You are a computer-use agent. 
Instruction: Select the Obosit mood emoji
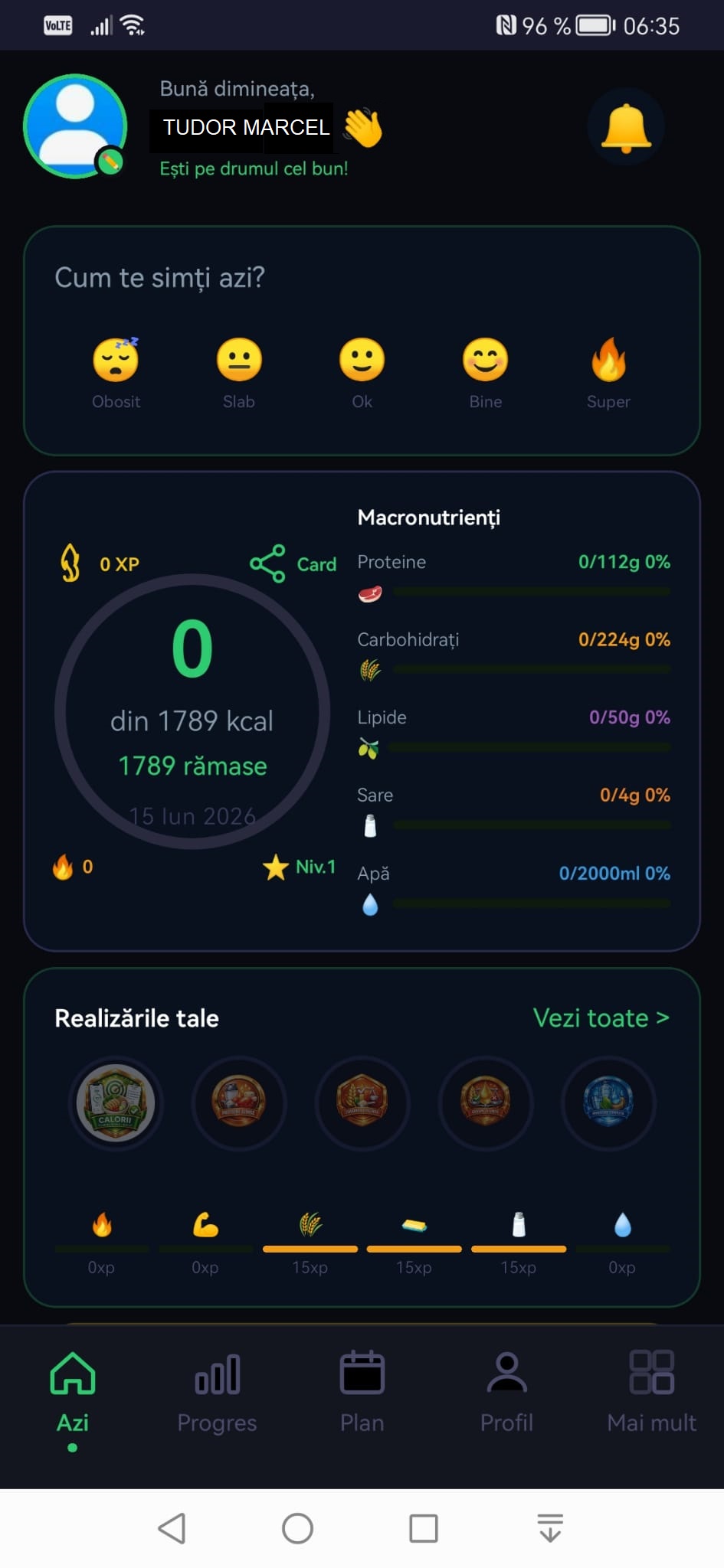[x=116, y=373]
